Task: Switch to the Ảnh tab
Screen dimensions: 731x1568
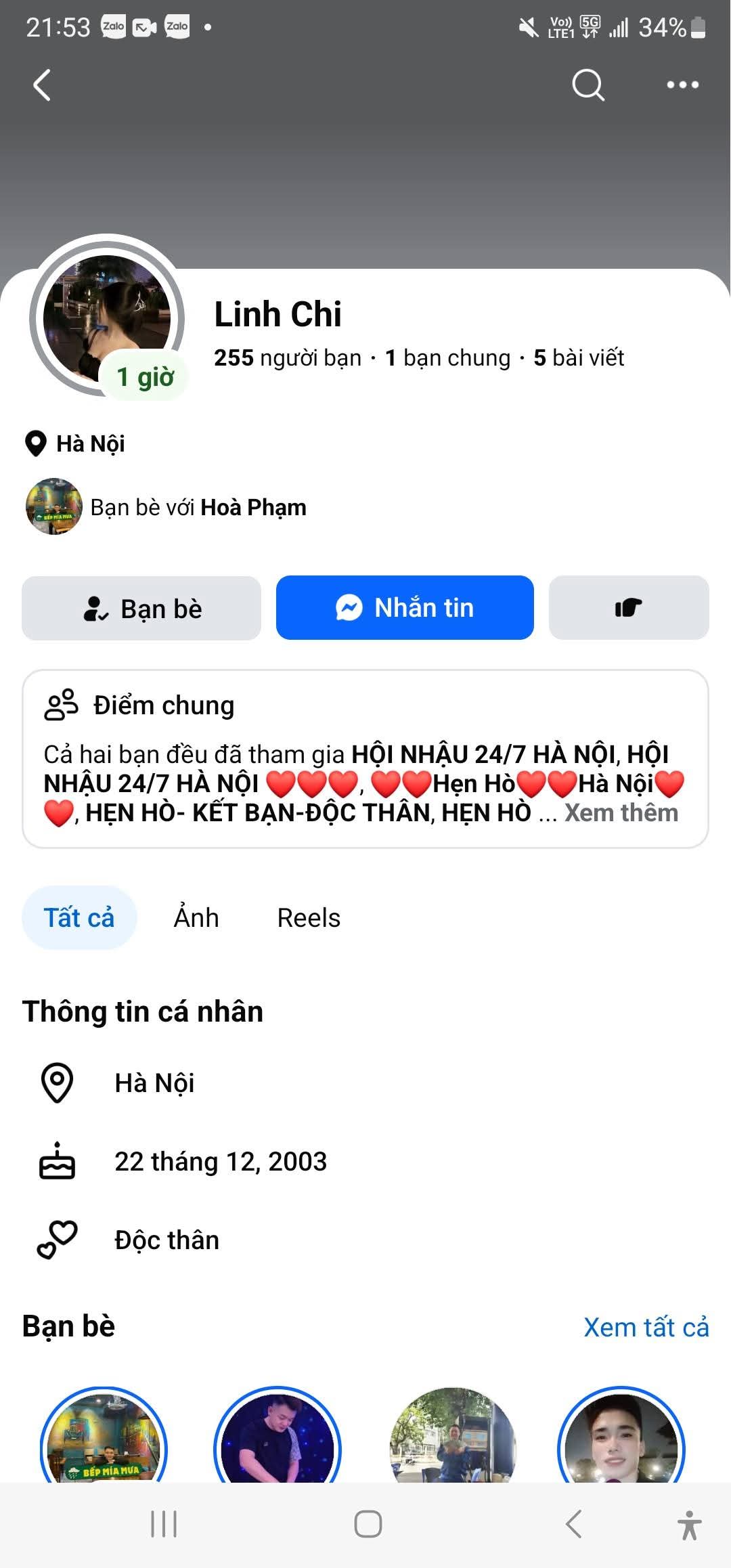Action: click(196, 918)
